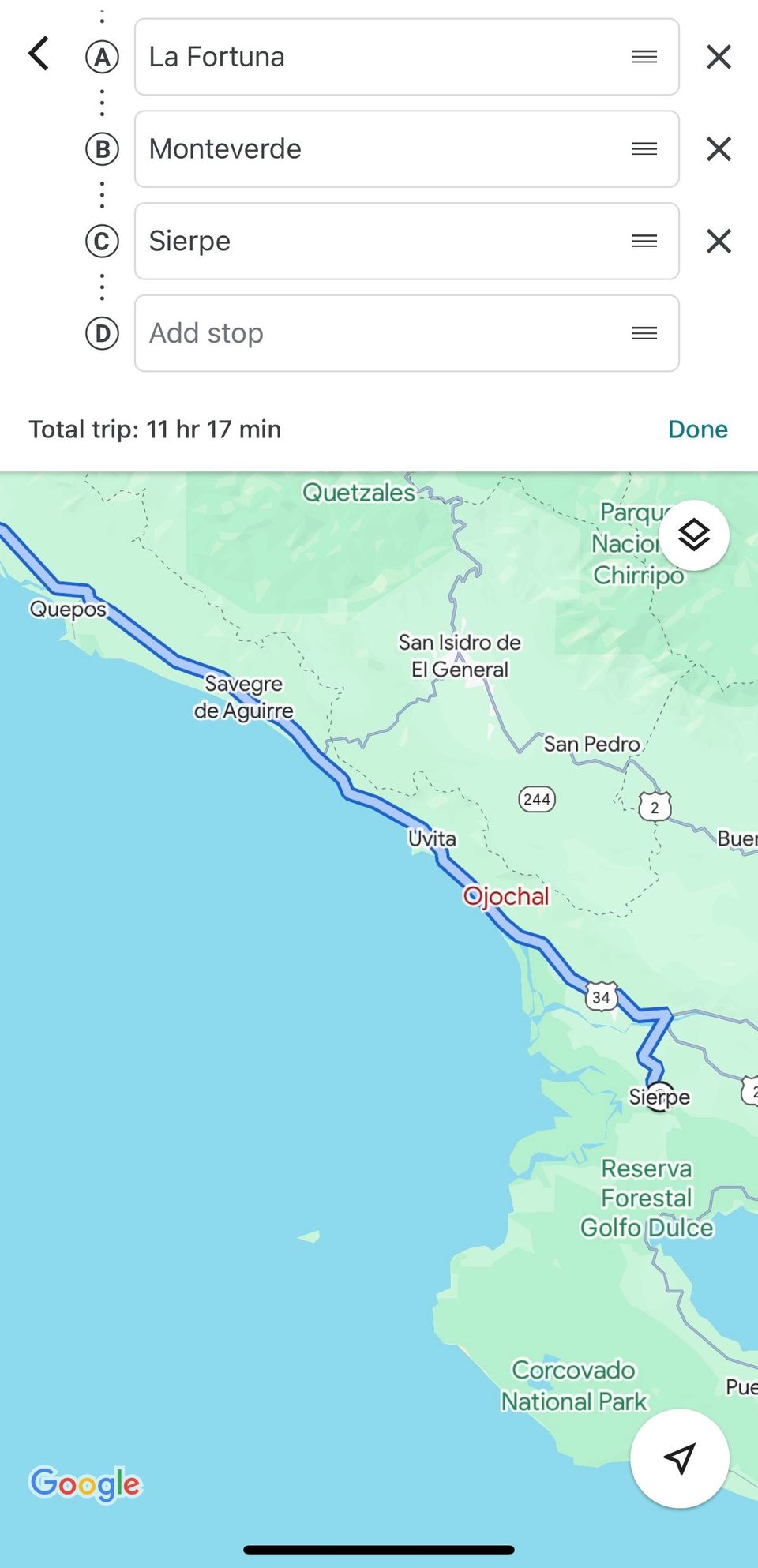Open the map layers selector
This screenshot has height=1568, width=758.
(694, 535)
